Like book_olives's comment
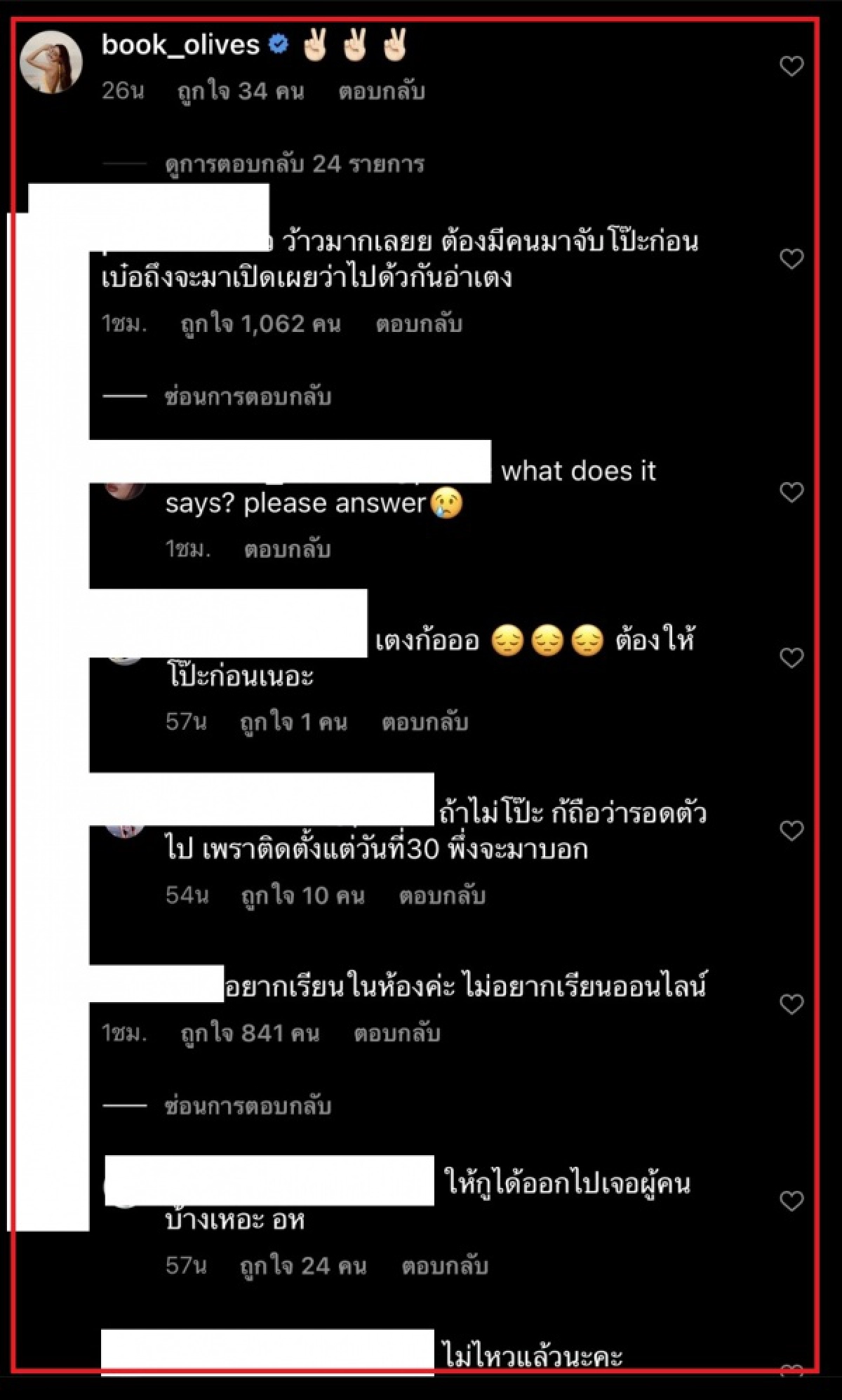The image size is (842, 1400). [791, 67]
